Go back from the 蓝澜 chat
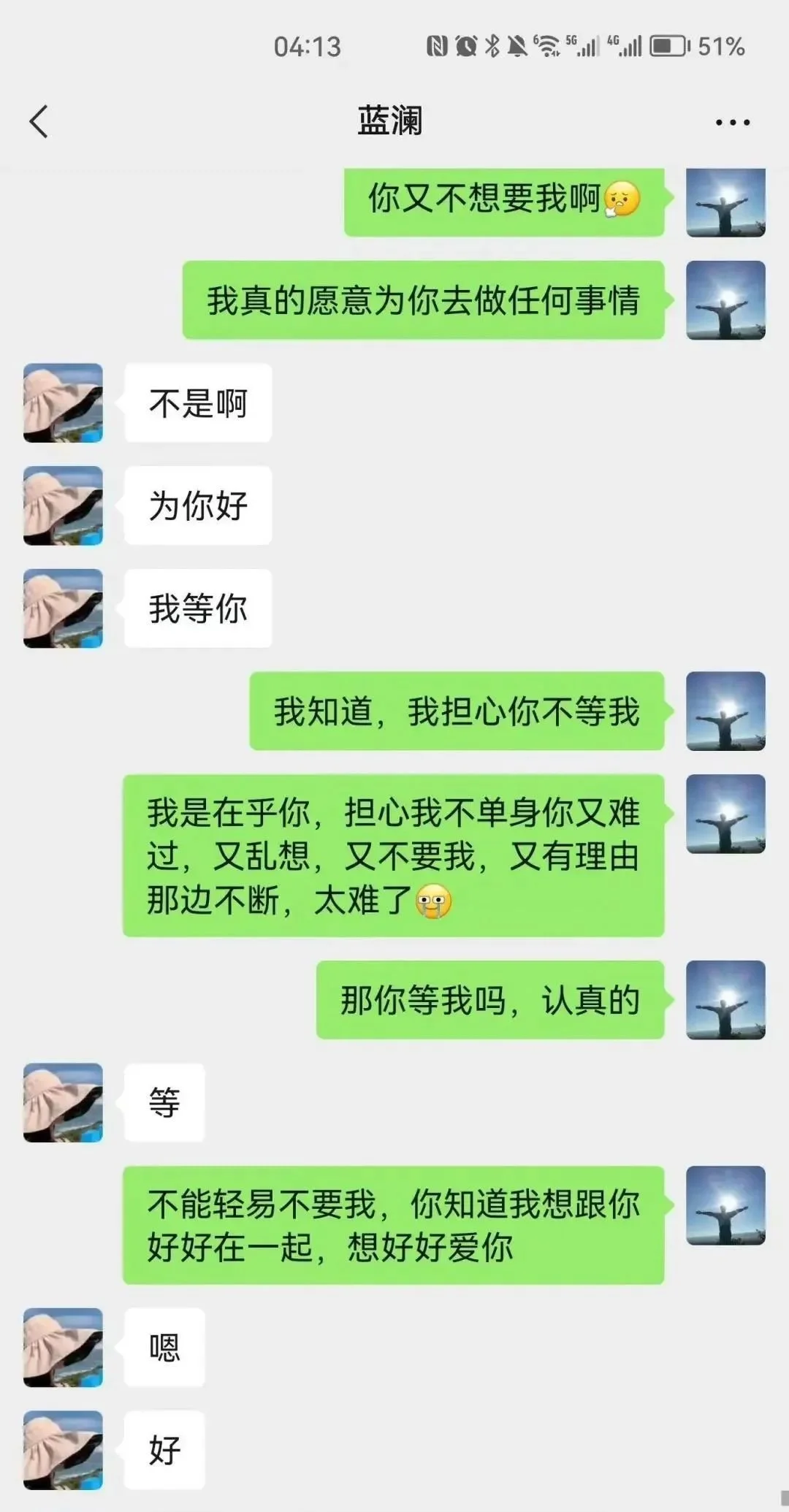Viewport: 789px width, 1512px height. pos(39,121)
